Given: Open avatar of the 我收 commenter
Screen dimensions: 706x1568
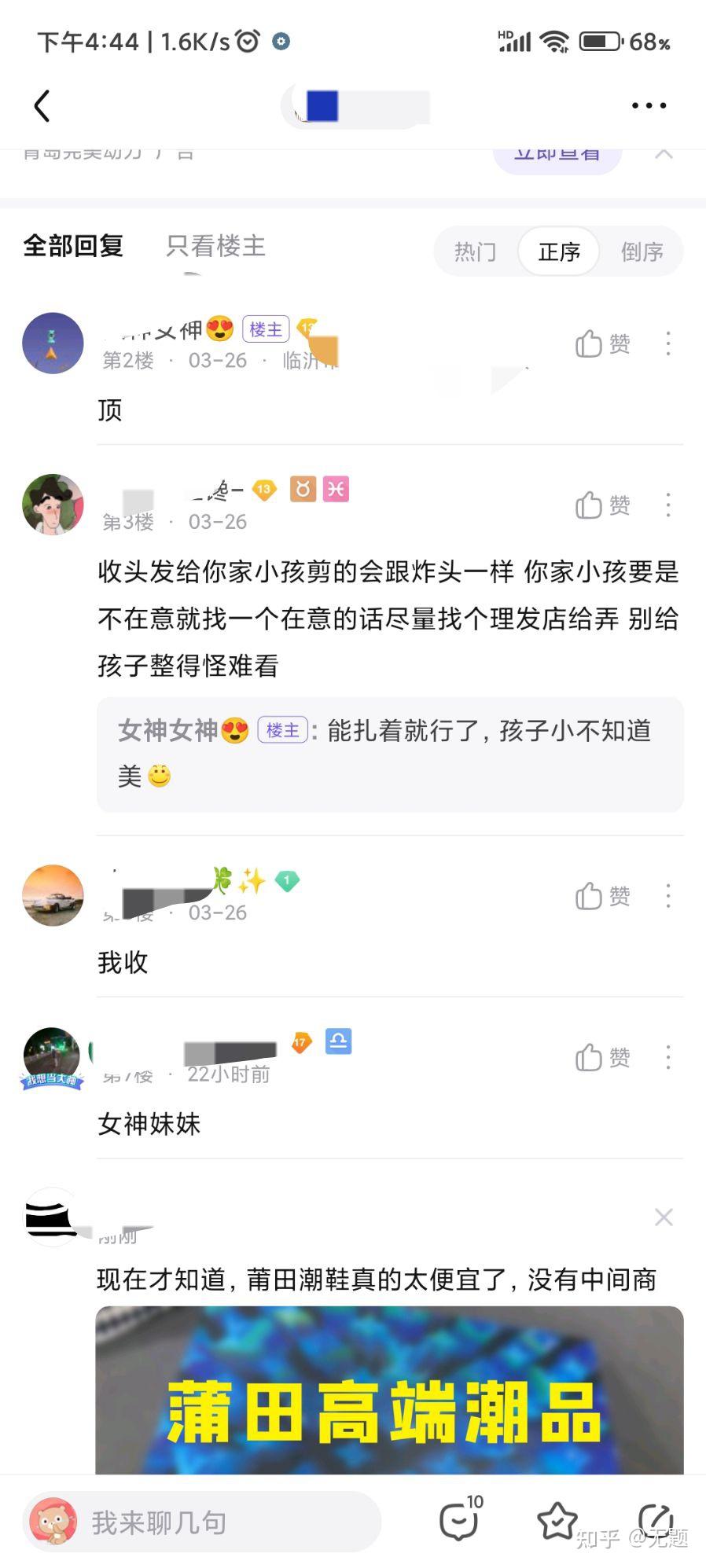Looking at the screenshot, I should (x=53, y=896).
